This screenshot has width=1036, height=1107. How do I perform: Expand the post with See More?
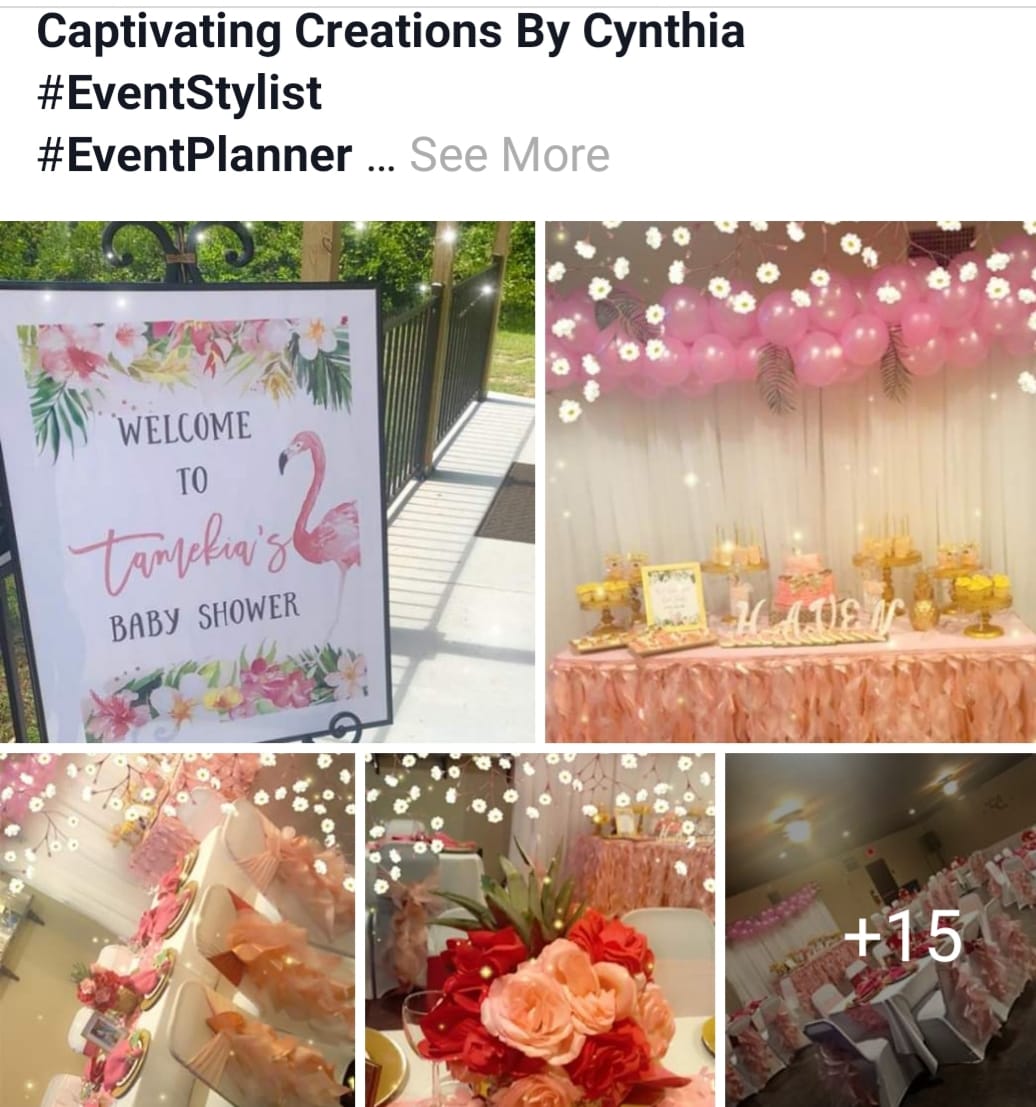click(x=509, y=156)
